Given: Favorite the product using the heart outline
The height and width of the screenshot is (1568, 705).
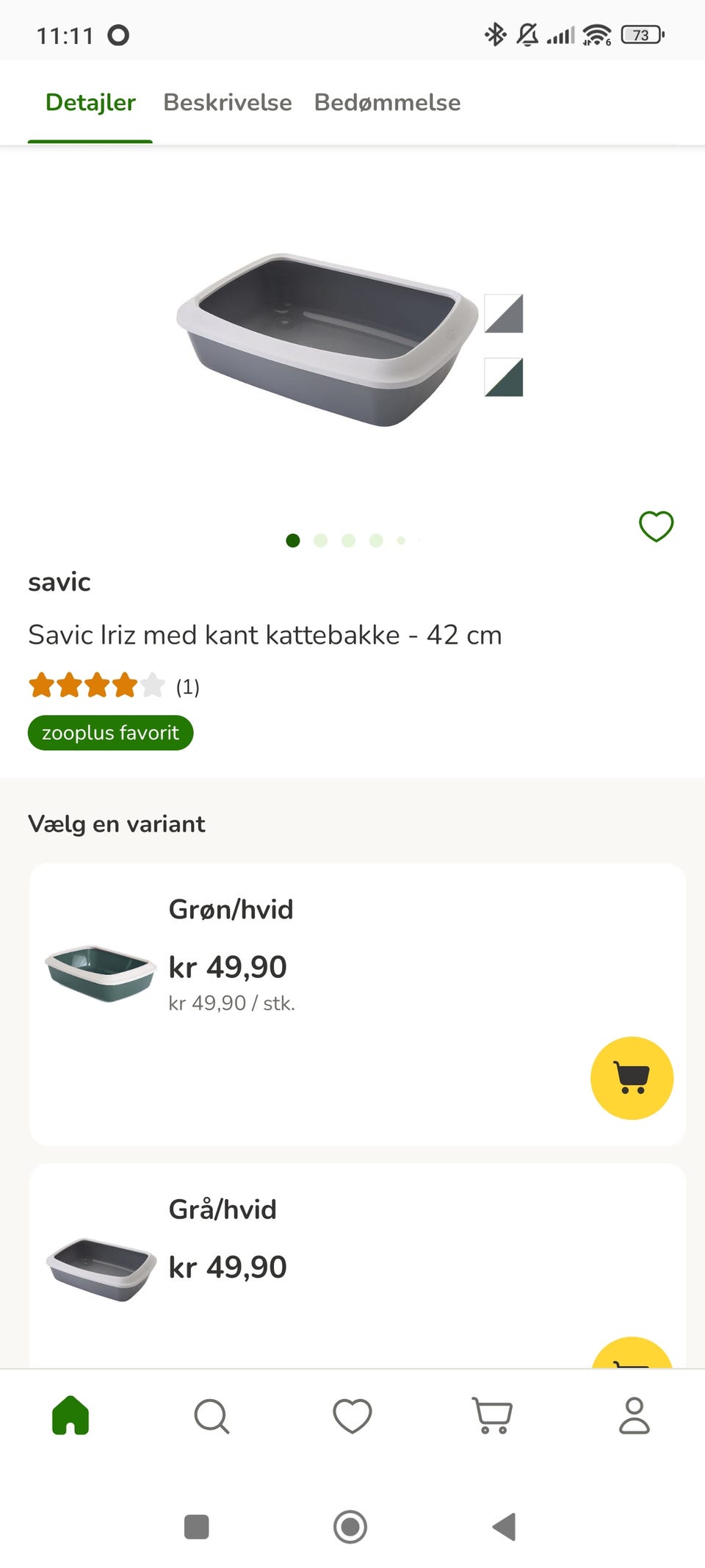Looking at the screenshot, I should 655,526.
